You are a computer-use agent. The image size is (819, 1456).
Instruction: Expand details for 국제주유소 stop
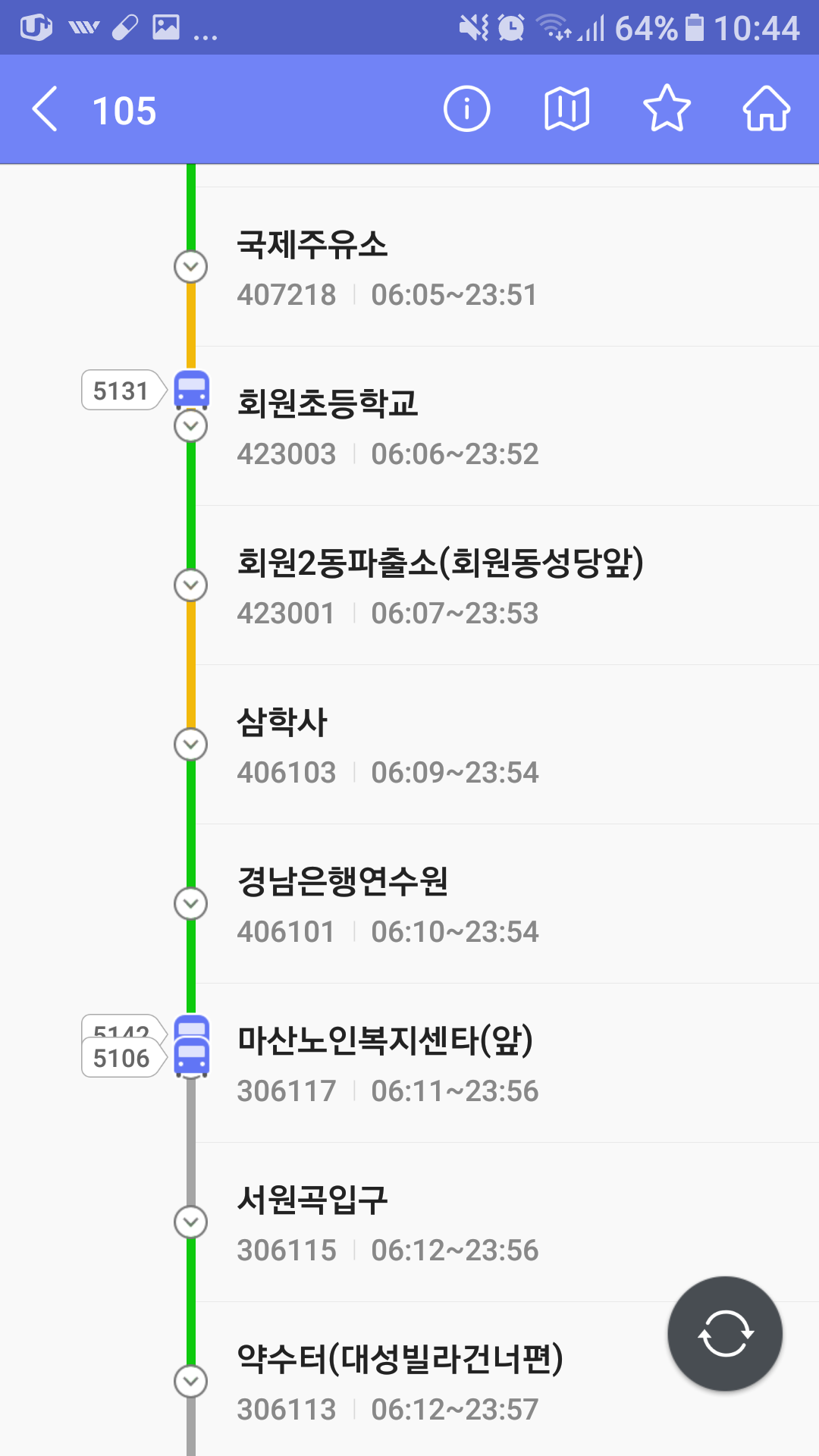(x=191, y=267)
